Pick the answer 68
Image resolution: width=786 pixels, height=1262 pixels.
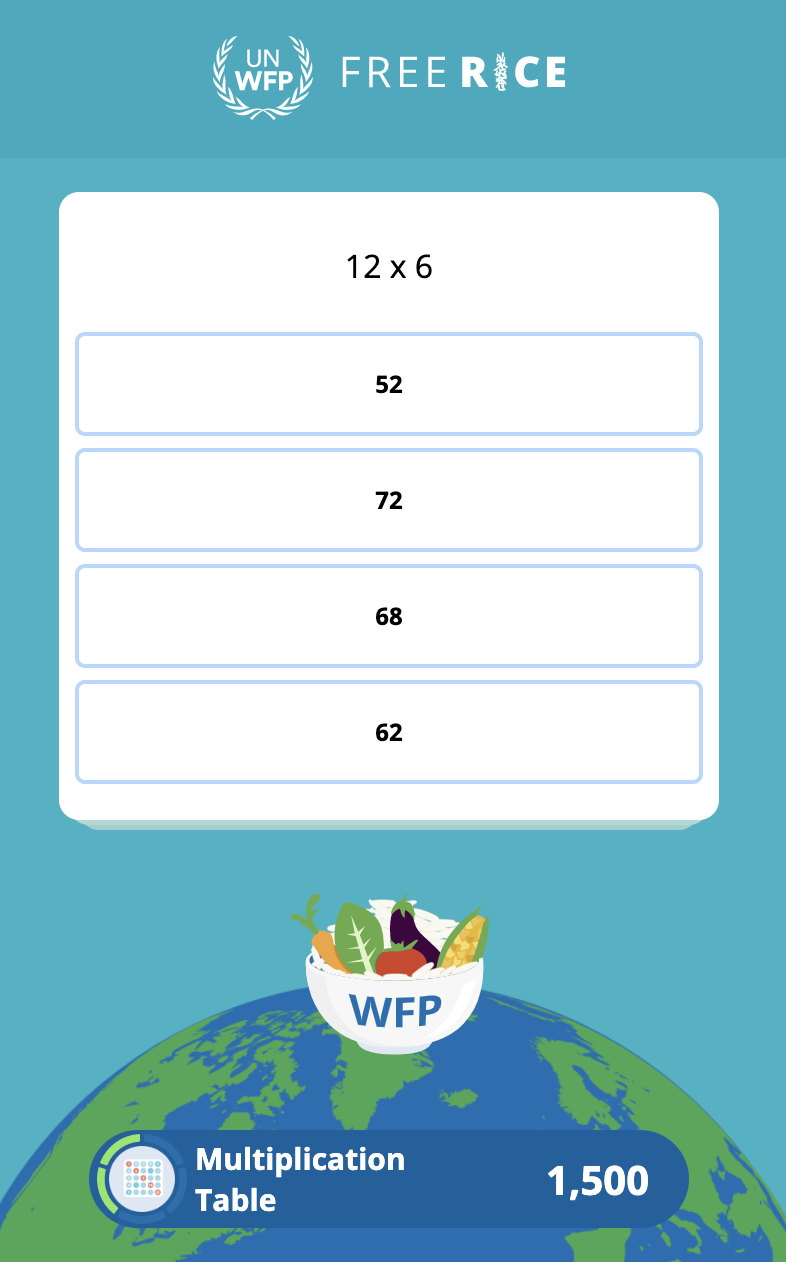[x=388, y=616]
